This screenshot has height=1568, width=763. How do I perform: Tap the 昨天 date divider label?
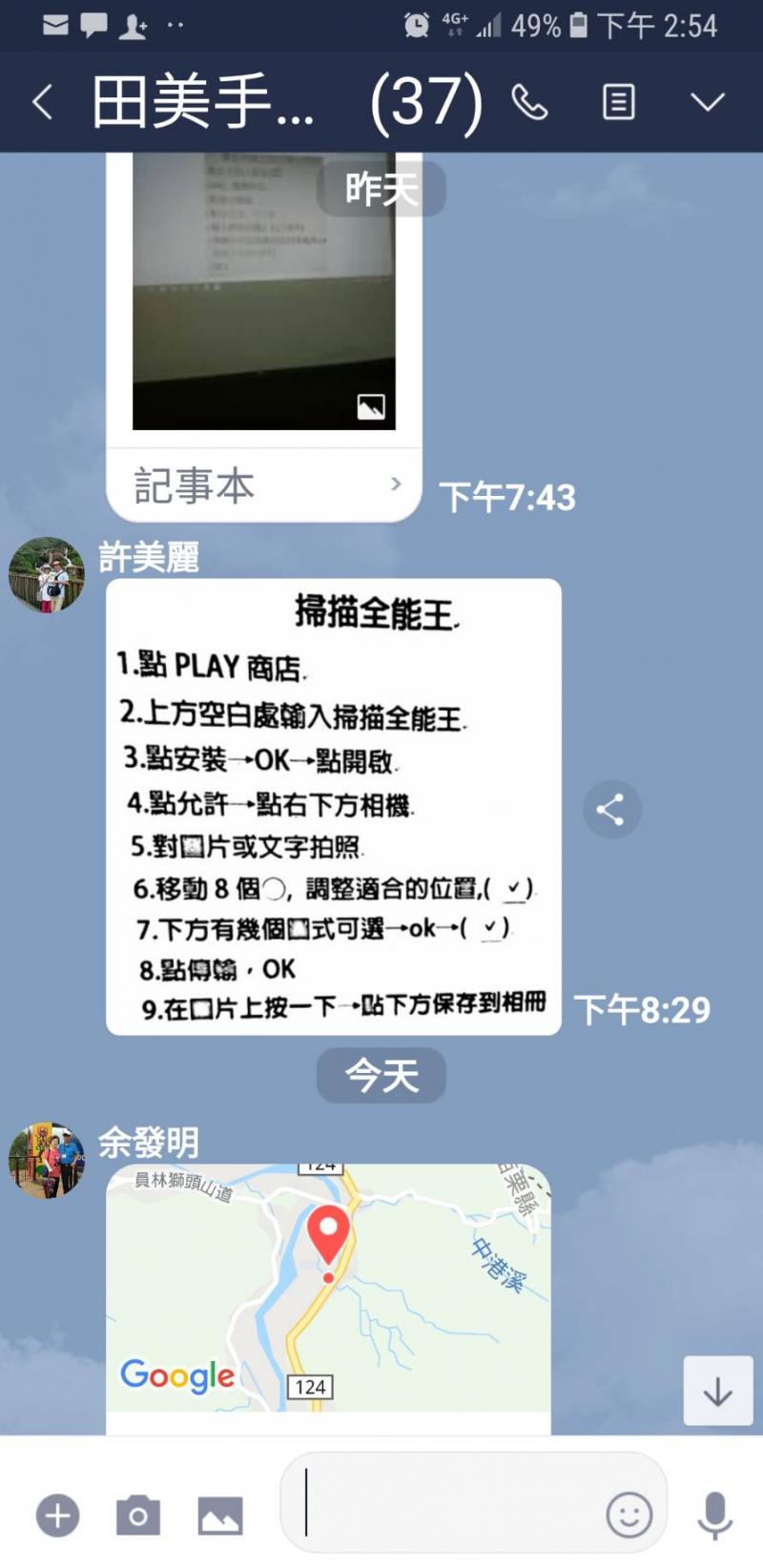(381, 188)
